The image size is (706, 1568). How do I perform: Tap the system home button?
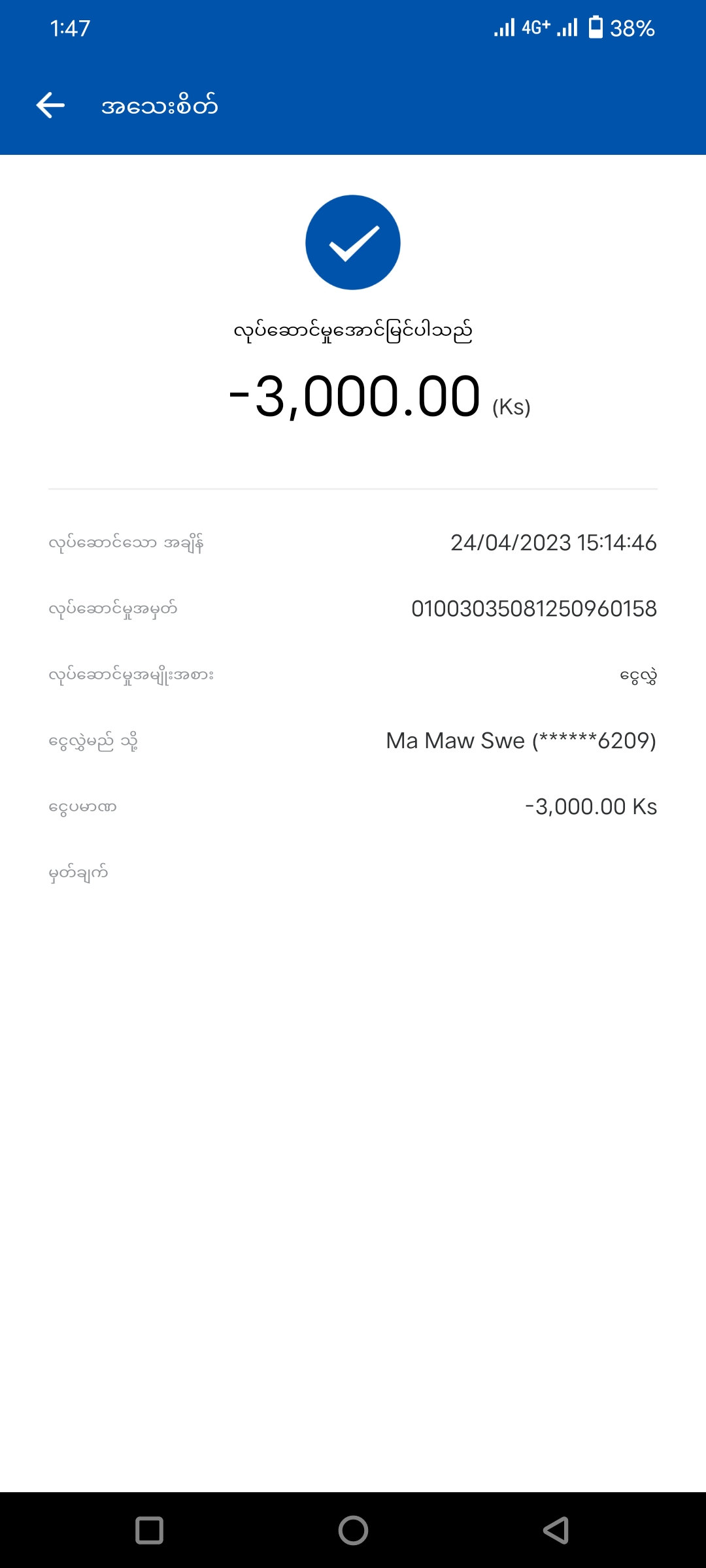tap(353, 1530)
